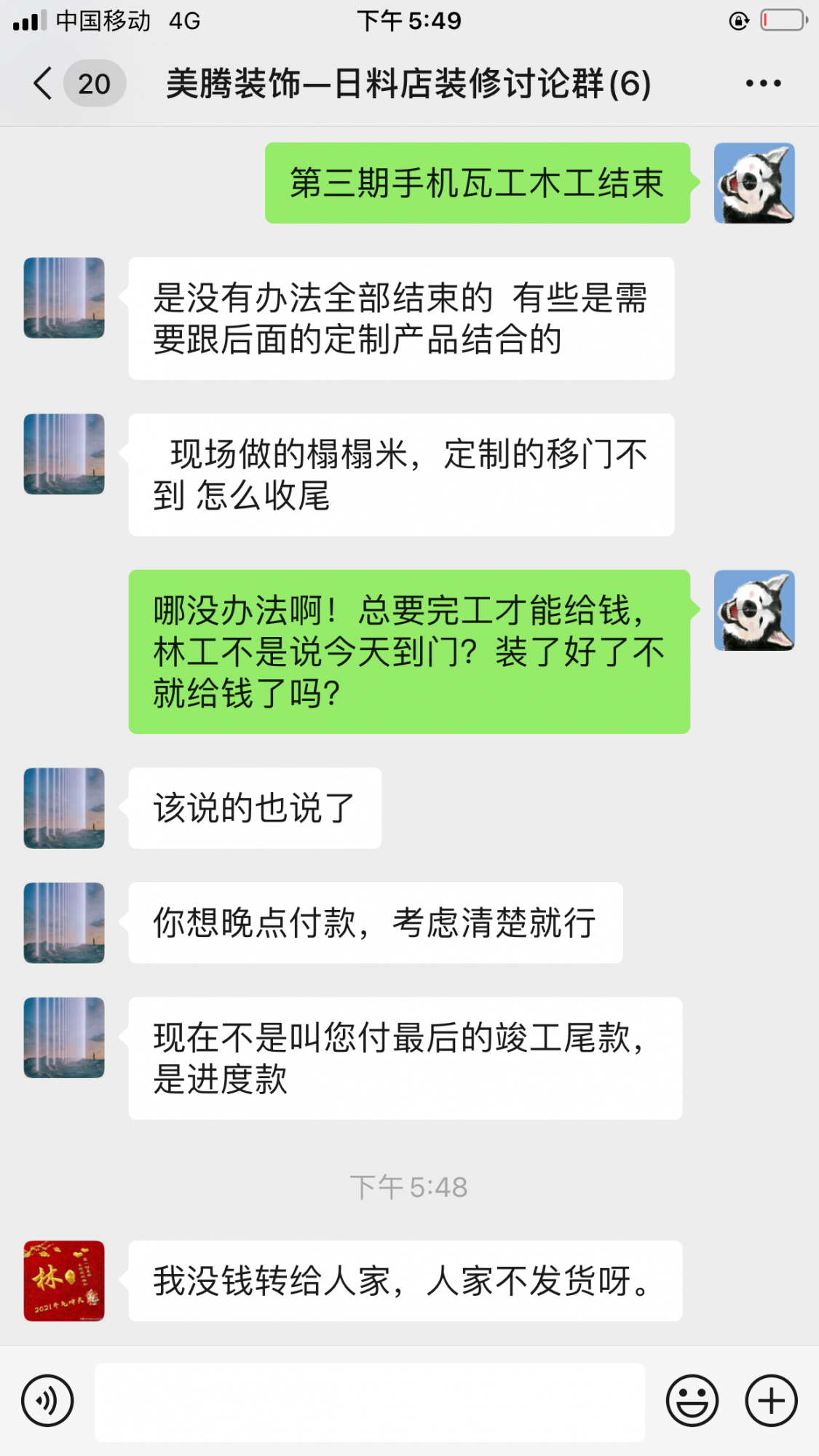View profile of avatar beside 现在不是叫您付 message
This screenshot has width=819, height=1456.
tap(64, 1037)
